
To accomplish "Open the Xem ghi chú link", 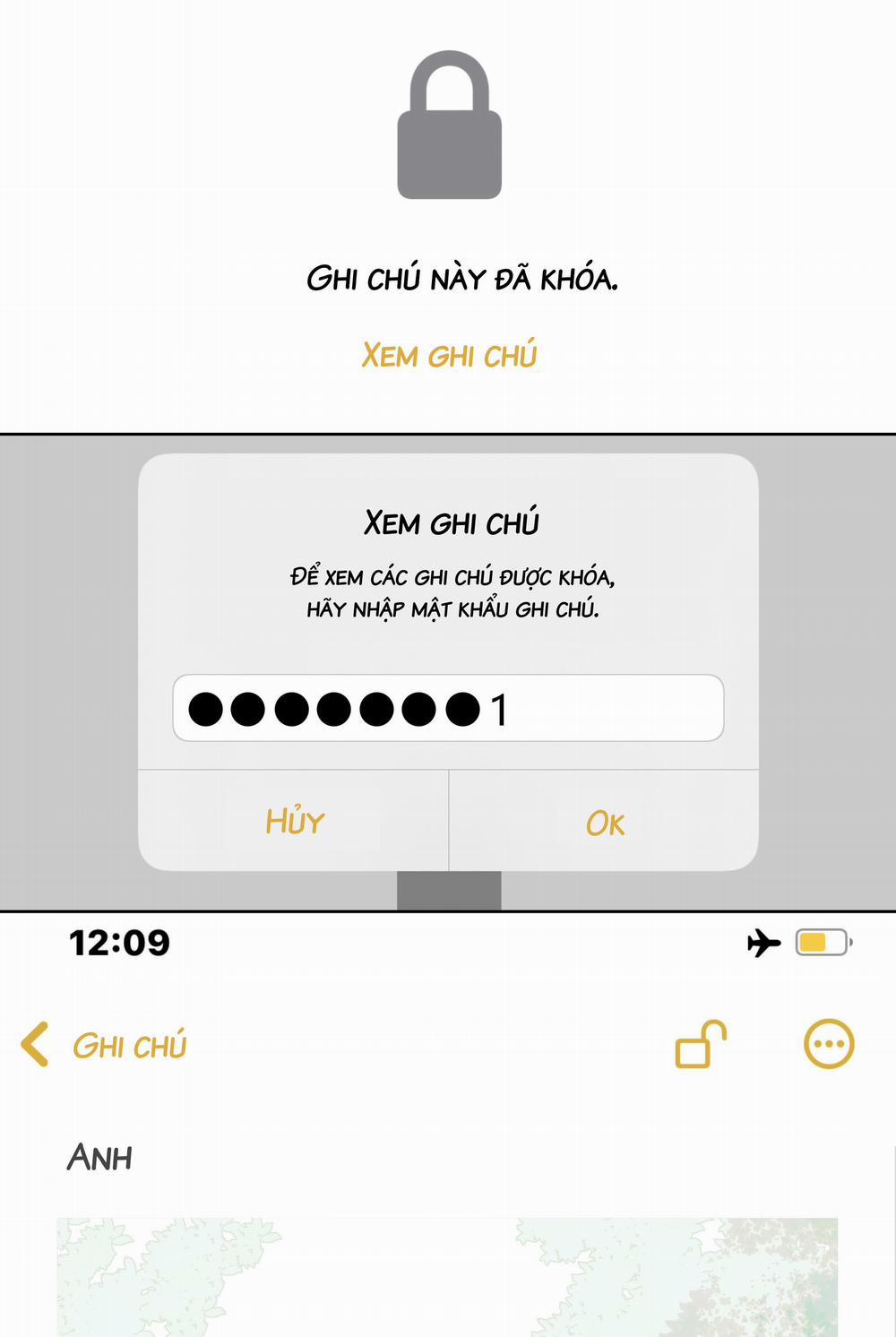I will click(450, 354).
